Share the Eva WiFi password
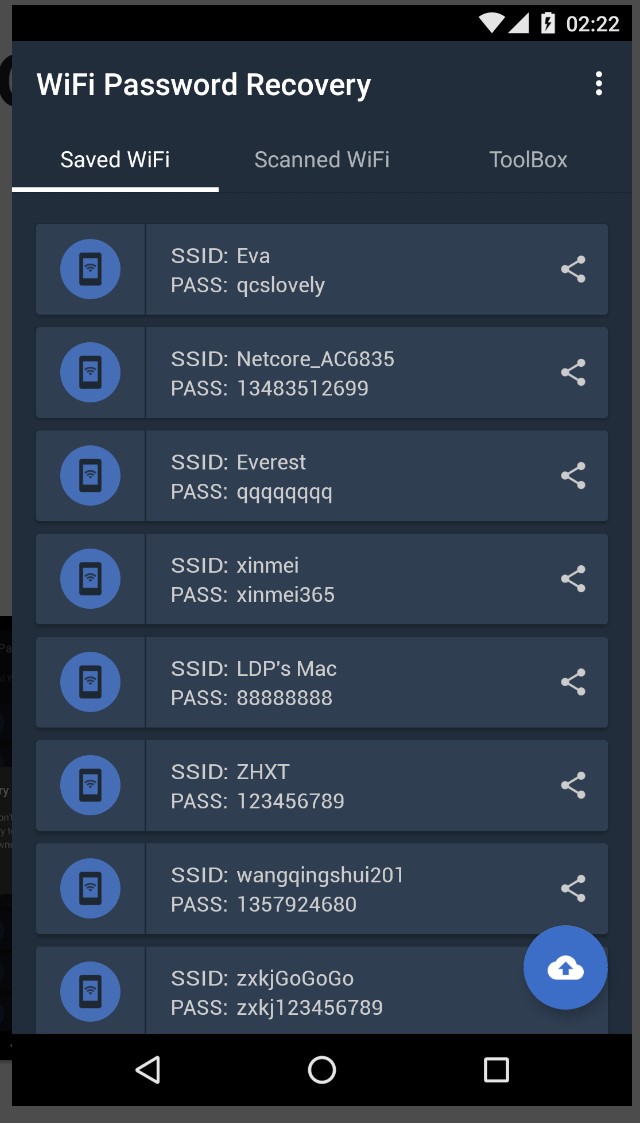 click(573, 269)
